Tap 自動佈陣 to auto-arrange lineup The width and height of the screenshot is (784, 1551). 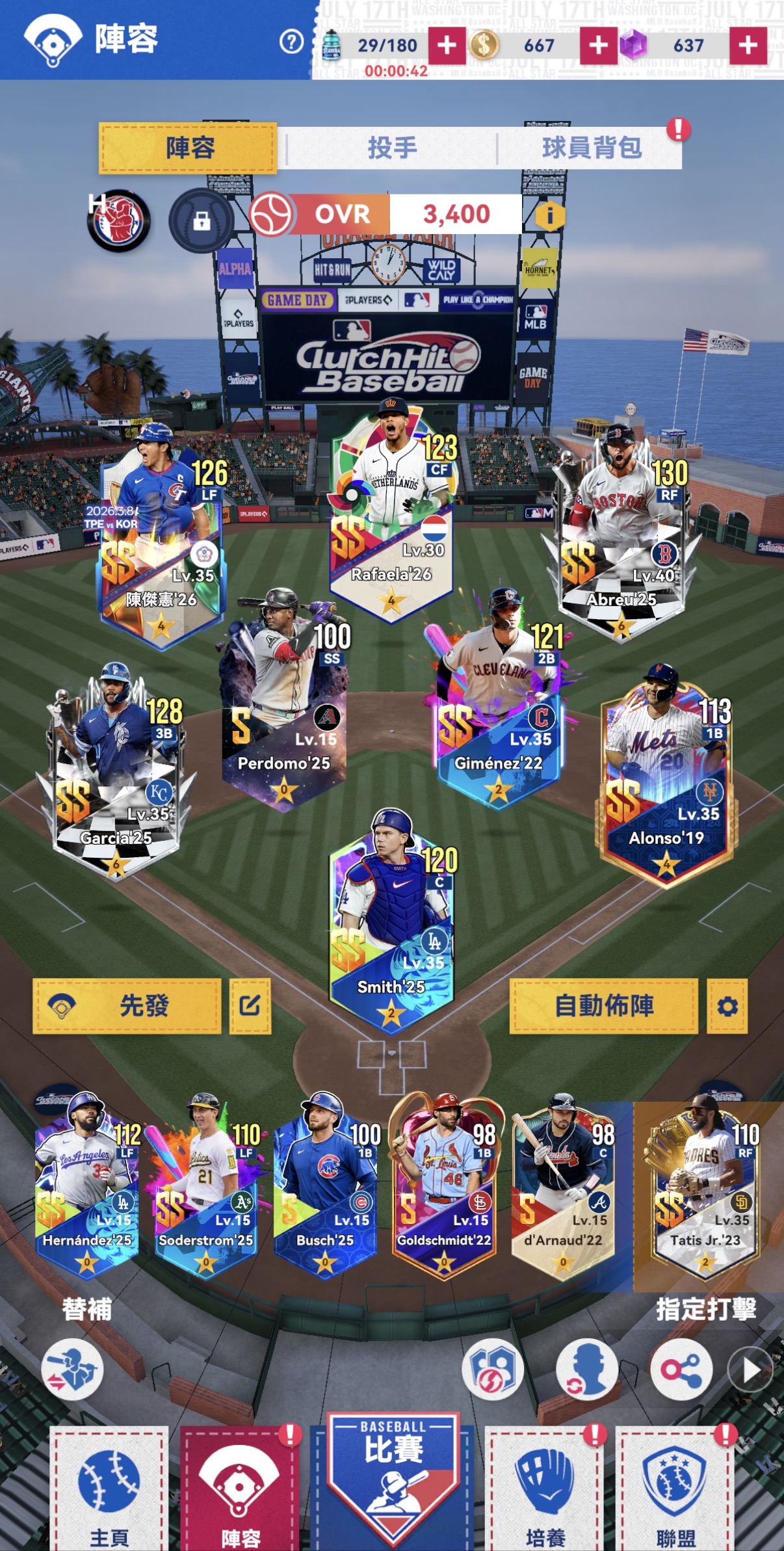point(603,1006)
